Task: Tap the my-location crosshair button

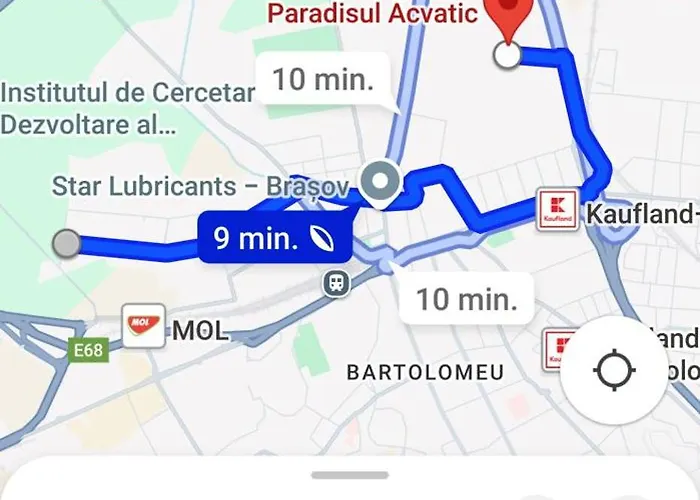Action: 613,372
